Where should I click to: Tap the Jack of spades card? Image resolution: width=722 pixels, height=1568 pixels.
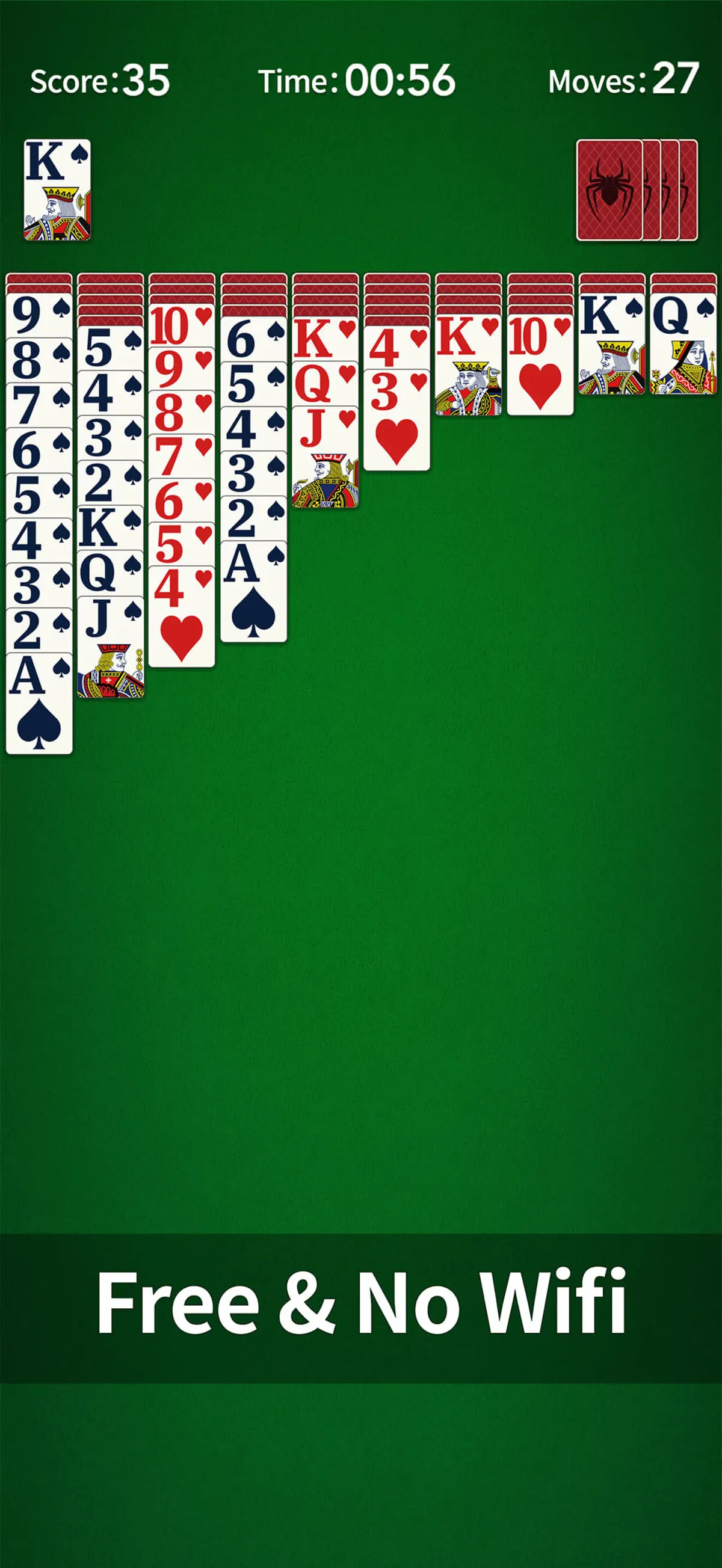[111, 647]
